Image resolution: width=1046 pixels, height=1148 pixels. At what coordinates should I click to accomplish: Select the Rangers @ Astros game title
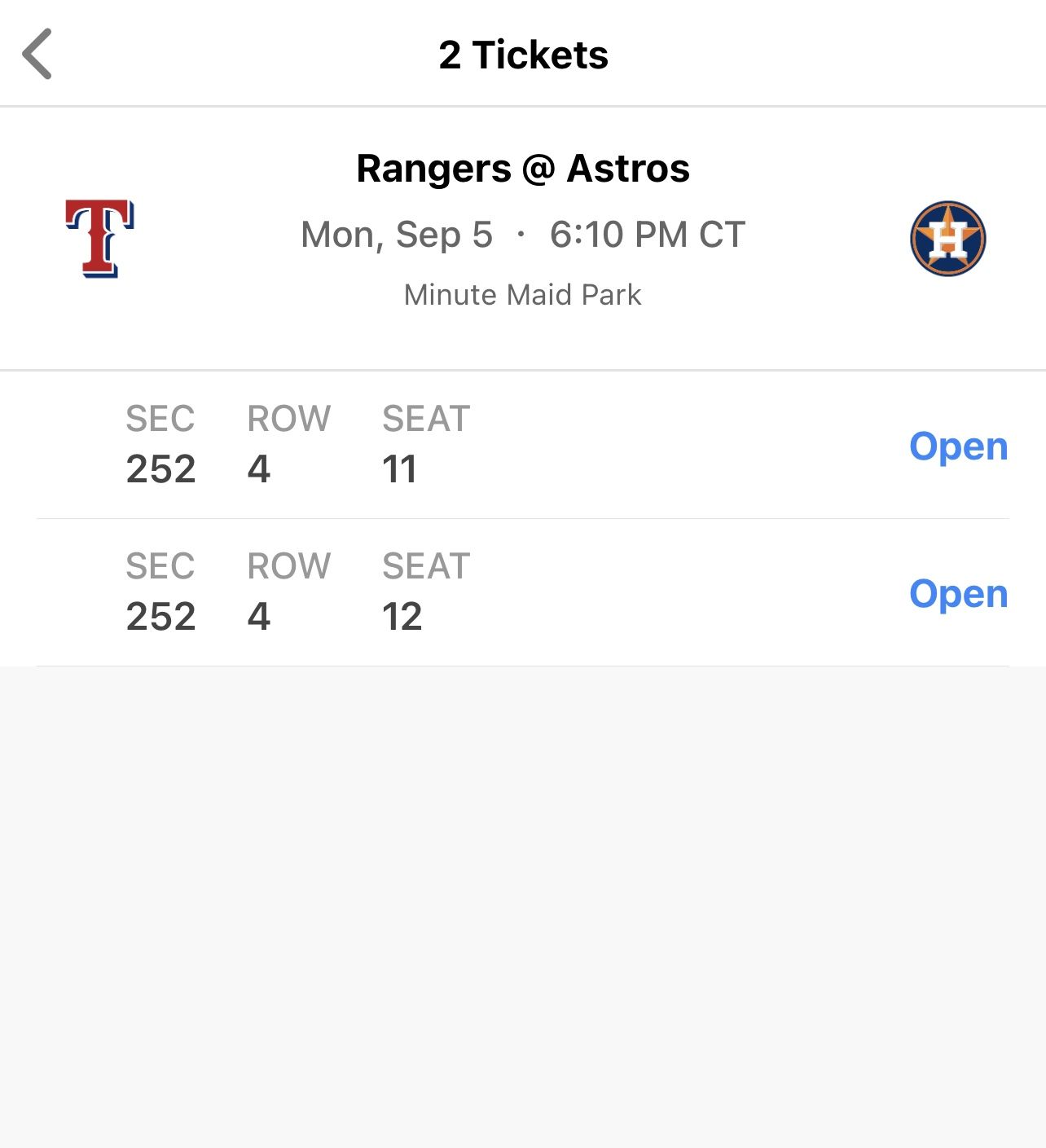pos(522,169)
